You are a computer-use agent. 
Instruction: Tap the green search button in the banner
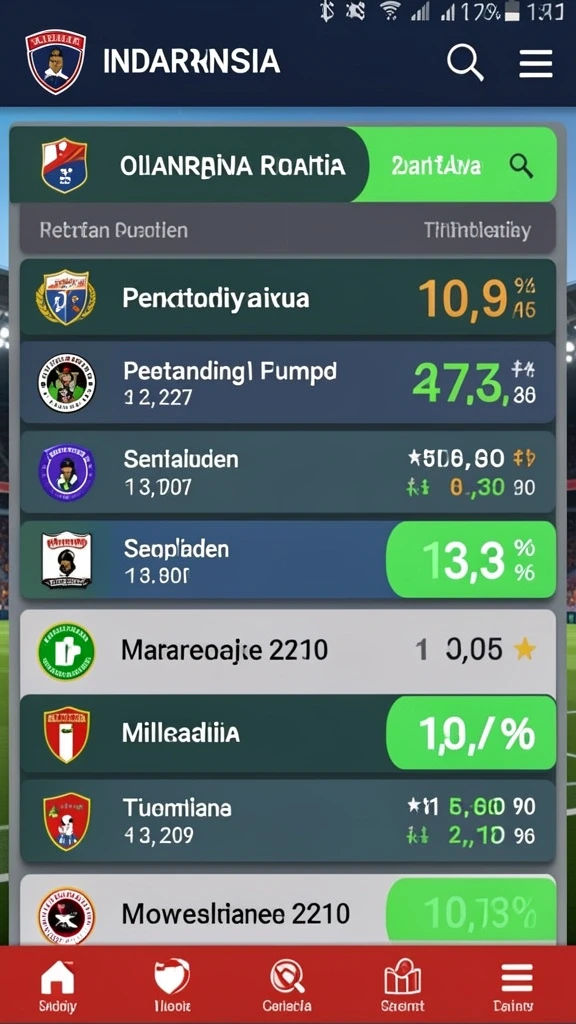tap(521, 166)
